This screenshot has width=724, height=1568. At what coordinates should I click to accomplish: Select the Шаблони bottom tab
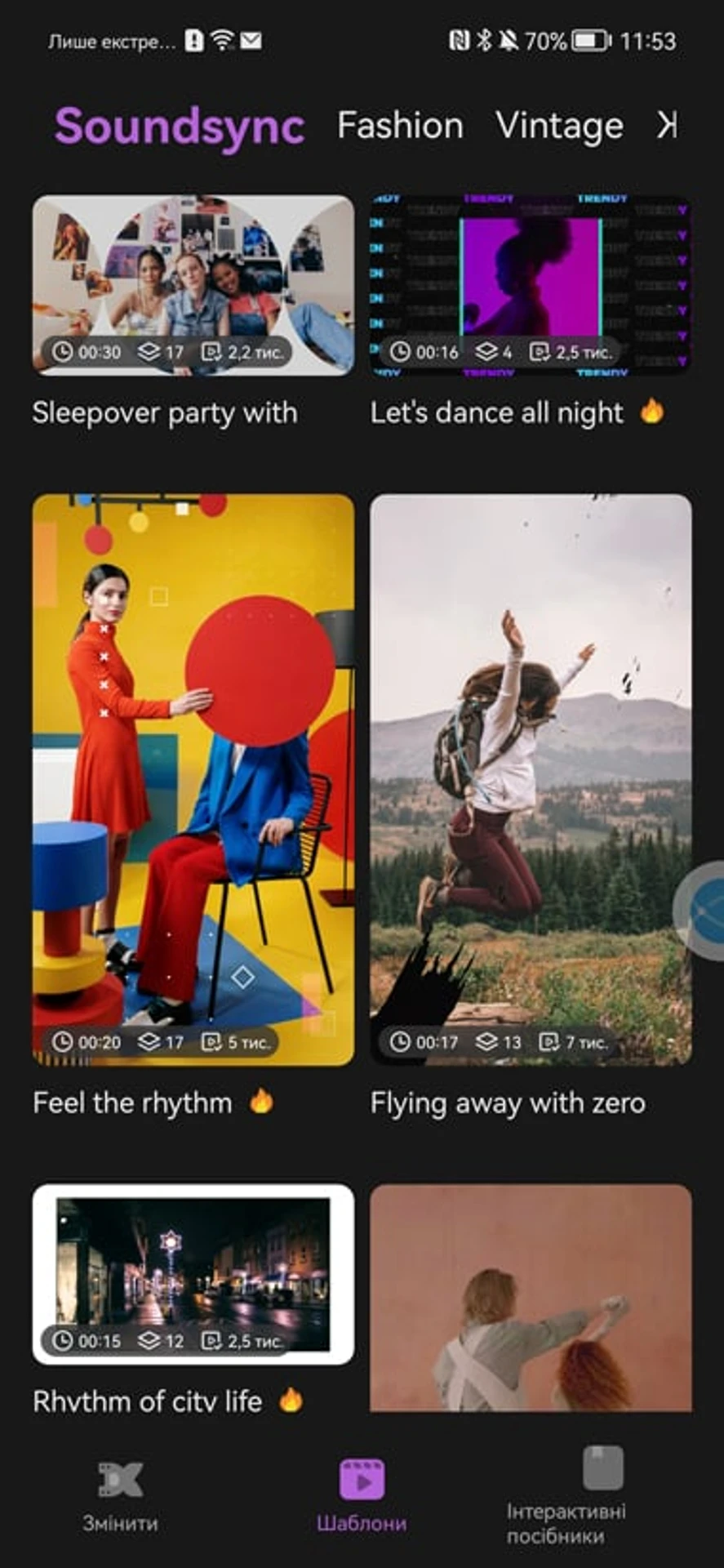pos(362,1496)
